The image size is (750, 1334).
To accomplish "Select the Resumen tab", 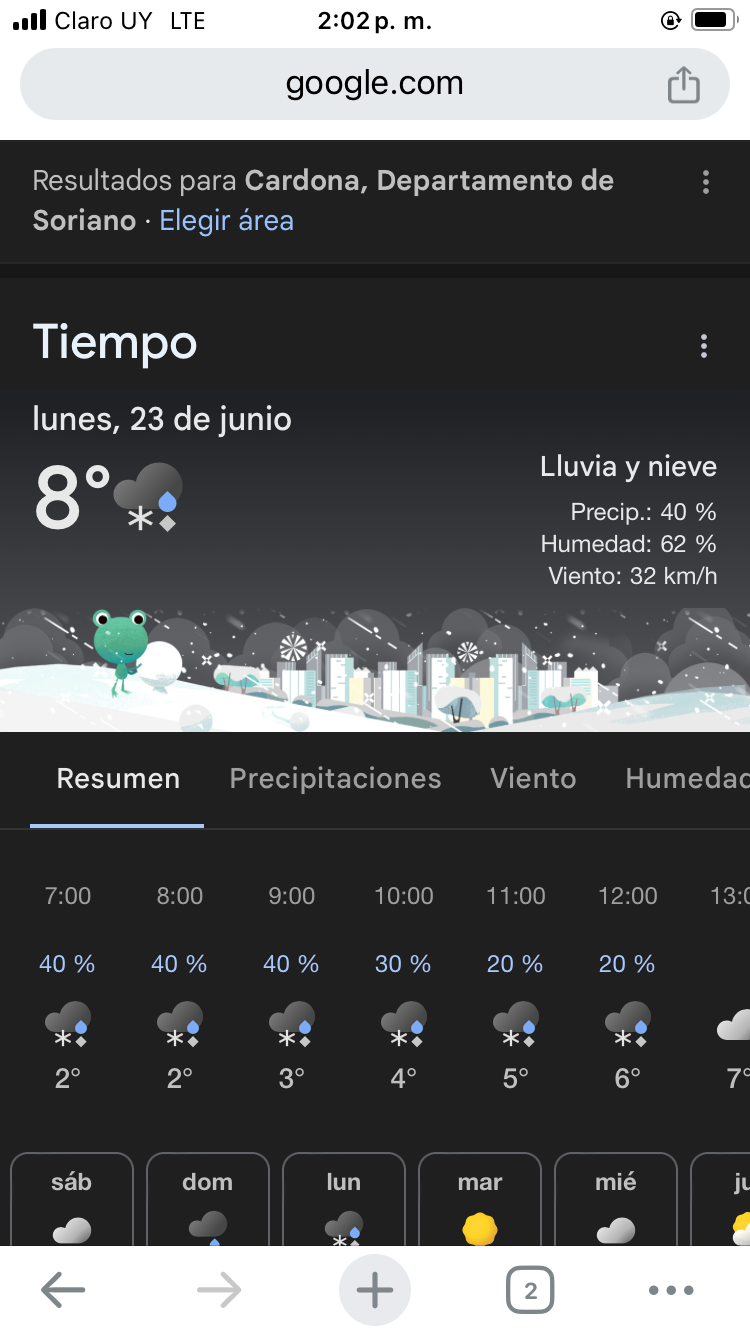I will [118, 779].
